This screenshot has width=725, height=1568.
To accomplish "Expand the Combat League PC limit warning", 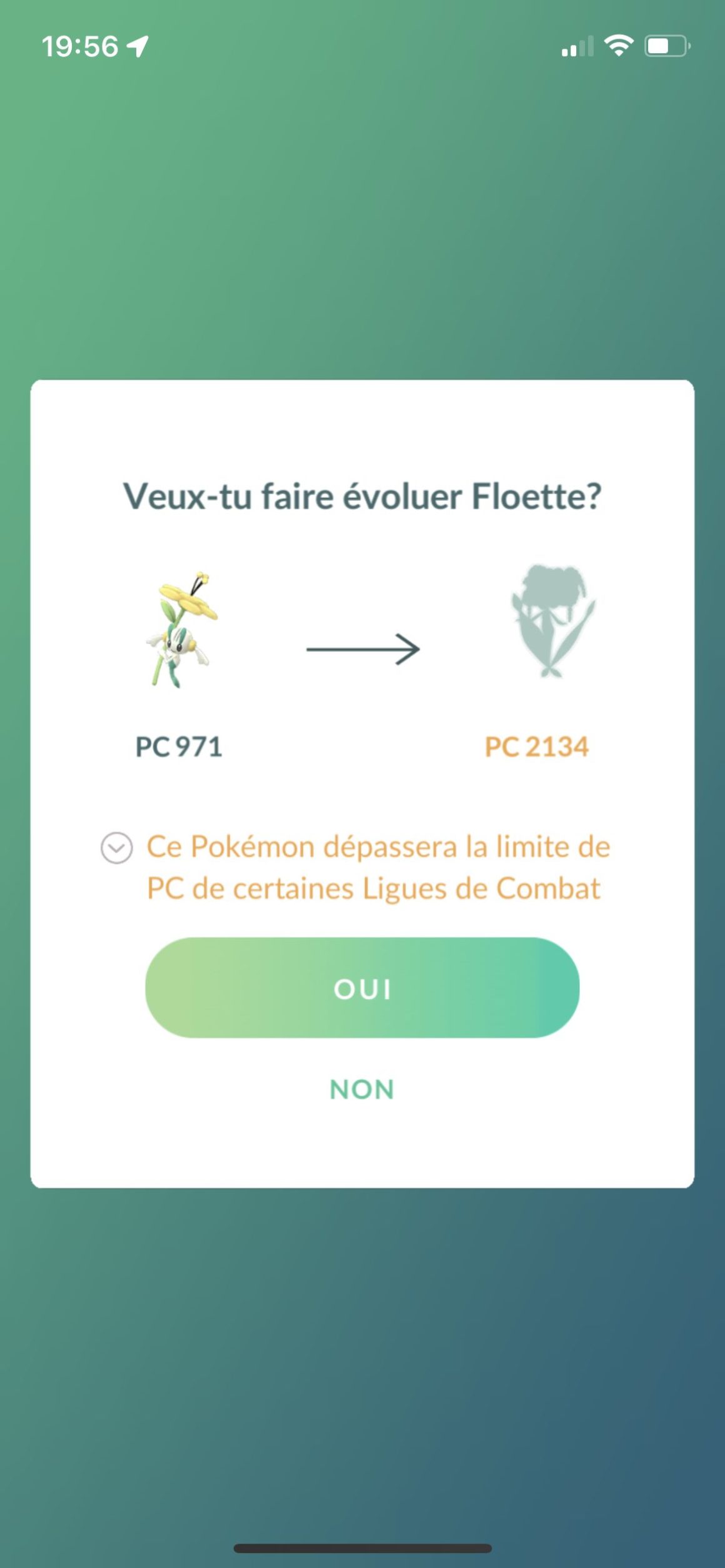I will [117, 848].
